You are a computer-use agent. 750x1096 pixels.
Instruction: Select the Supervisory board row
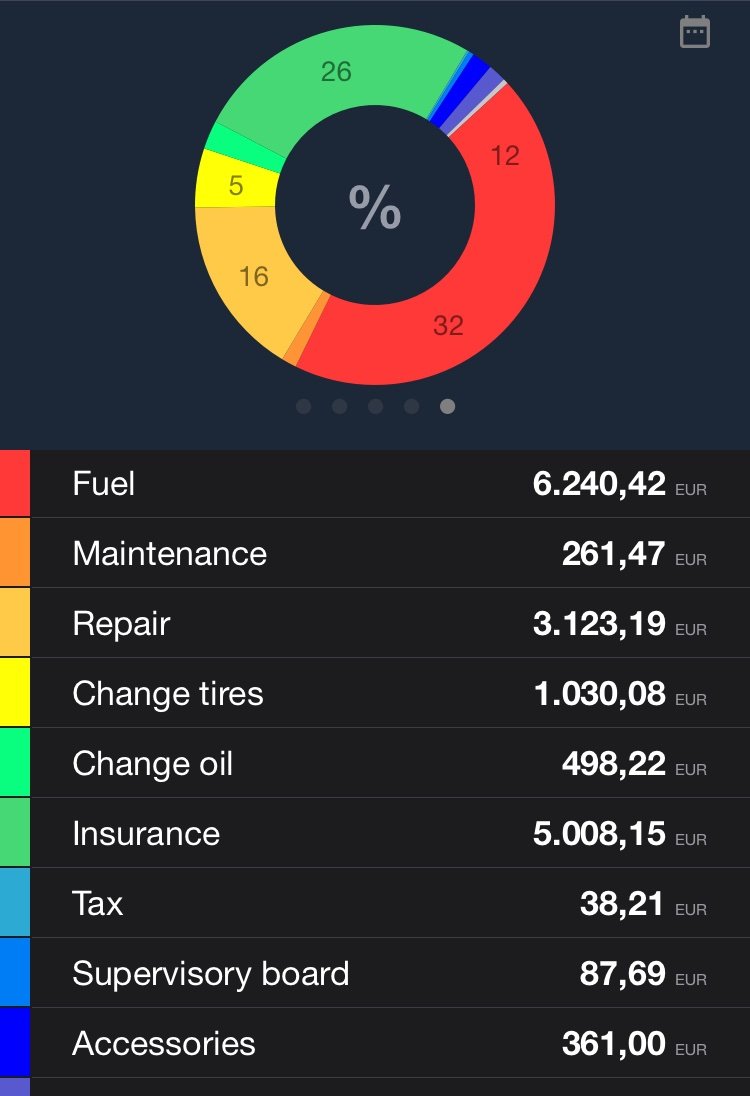[375, 974]
